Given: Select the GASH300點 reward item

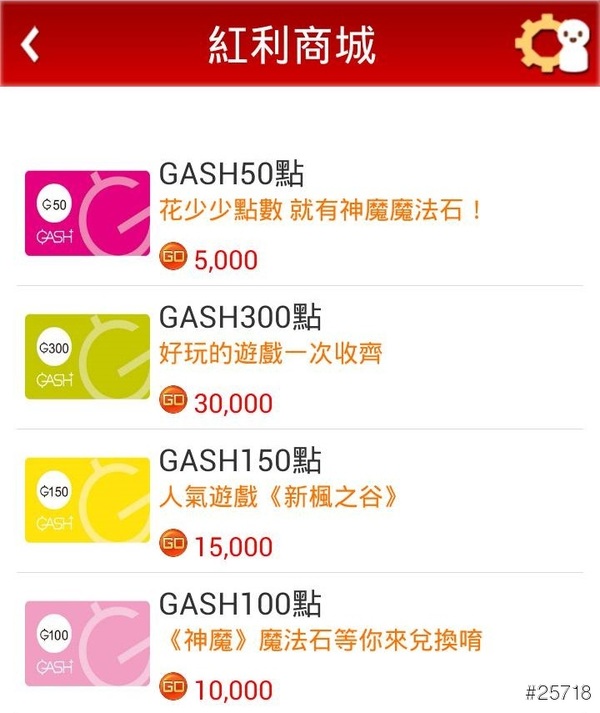Looking at the screenshot, I should tap(300, 358).
